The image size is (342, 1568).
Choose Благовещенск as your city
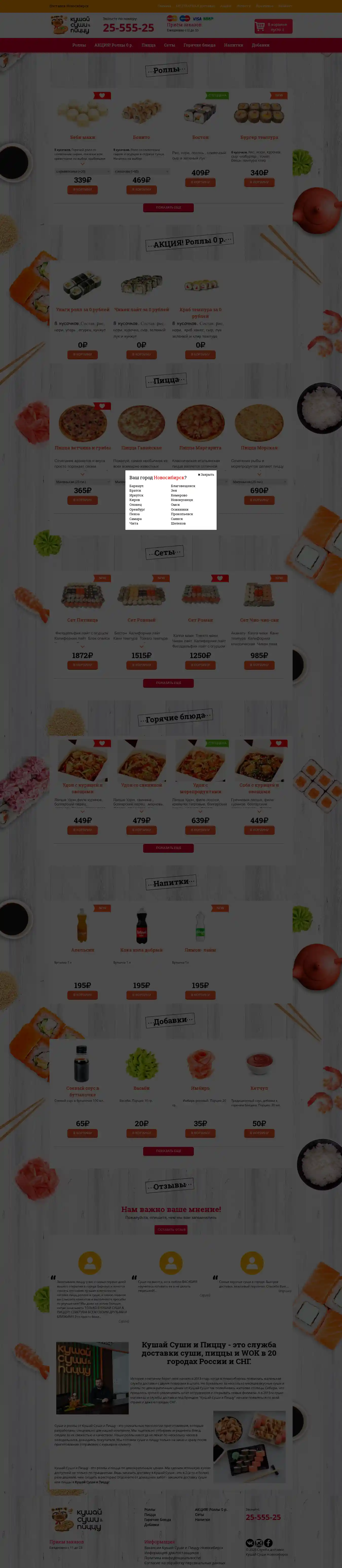[x=182, y=486]
